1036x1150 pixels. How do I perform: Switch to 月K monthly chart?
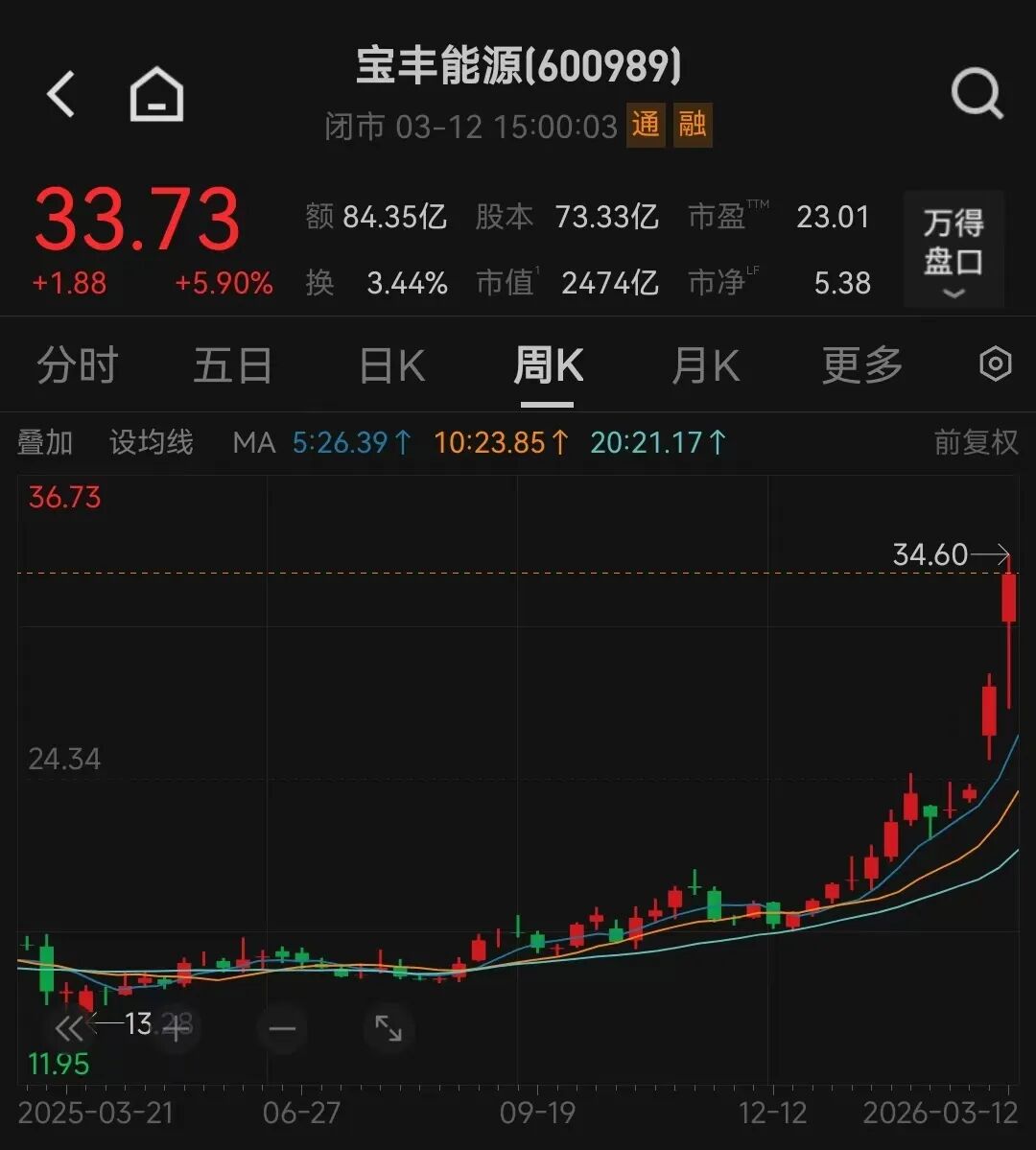[705, 365]
